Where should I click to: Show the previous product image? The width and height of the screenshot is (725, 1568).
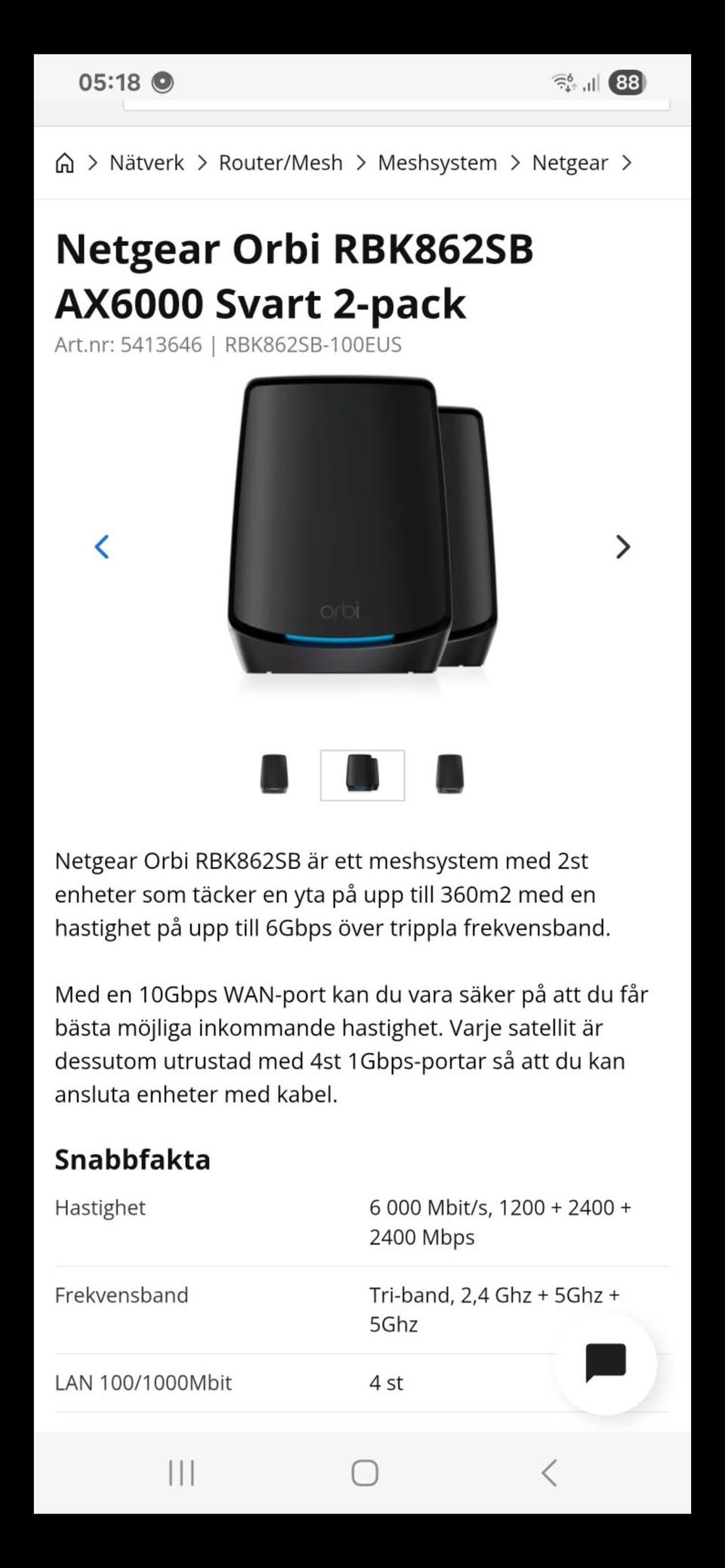click(102, 547)
